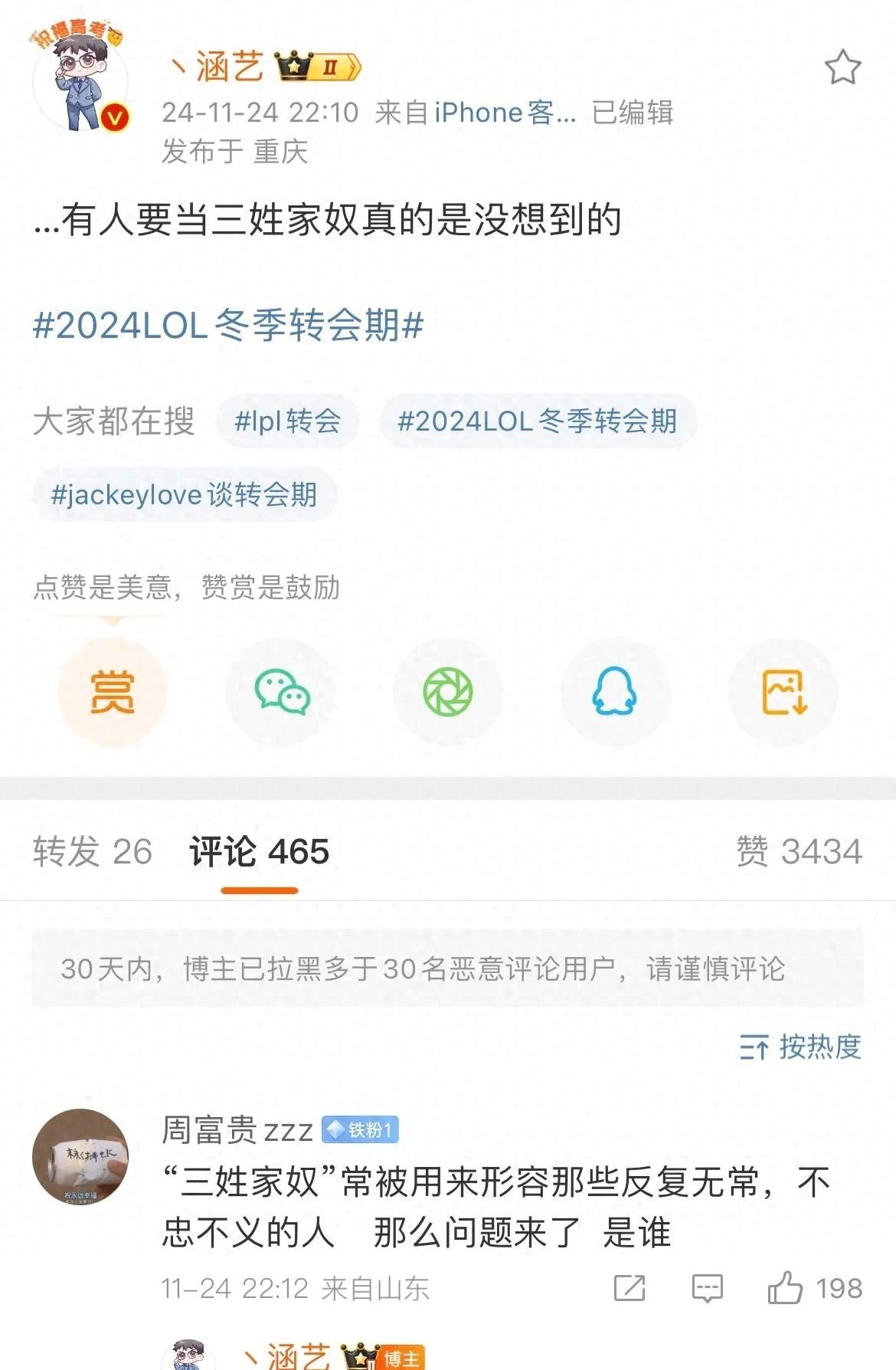Open the #2024LOL冬季转会期 trending chip

pos(538,421)
